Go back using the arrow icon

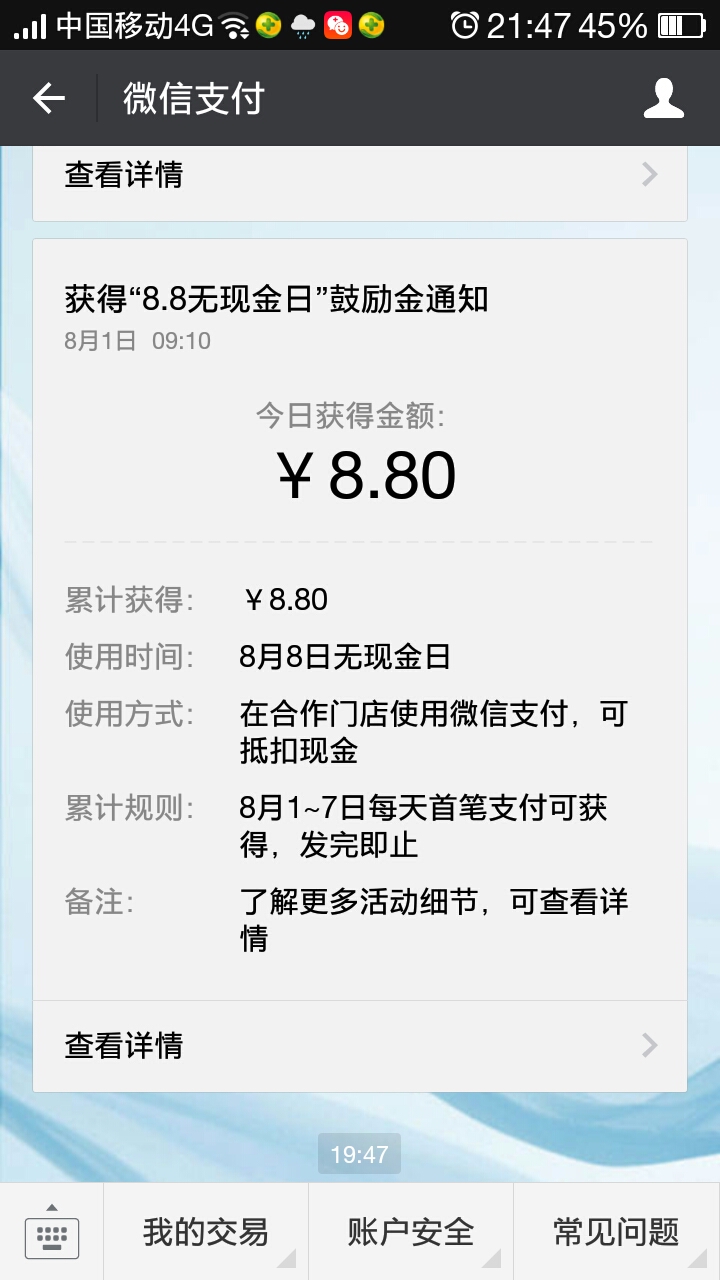click(48, 98)
